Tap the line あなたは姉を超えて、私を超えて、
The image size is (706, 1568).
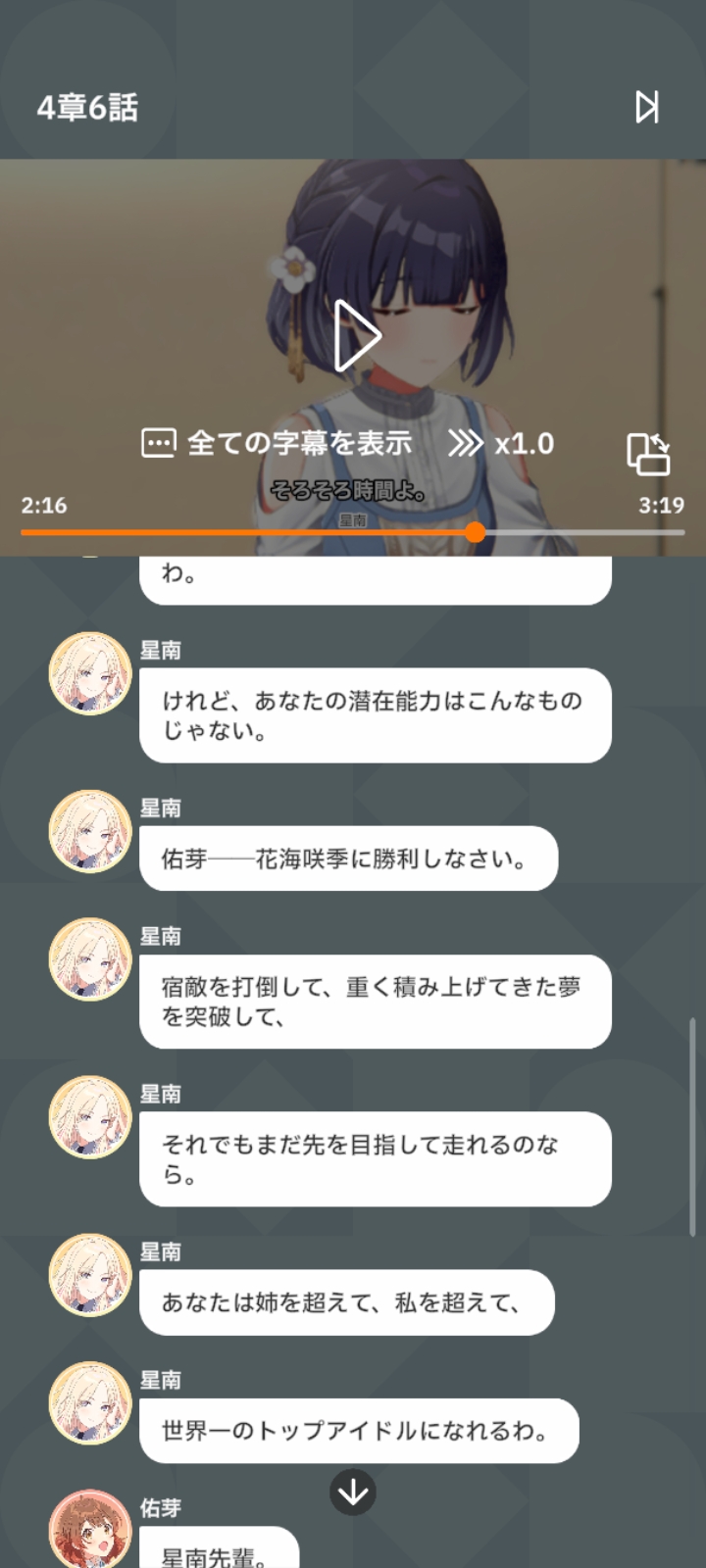[346, 1302]
